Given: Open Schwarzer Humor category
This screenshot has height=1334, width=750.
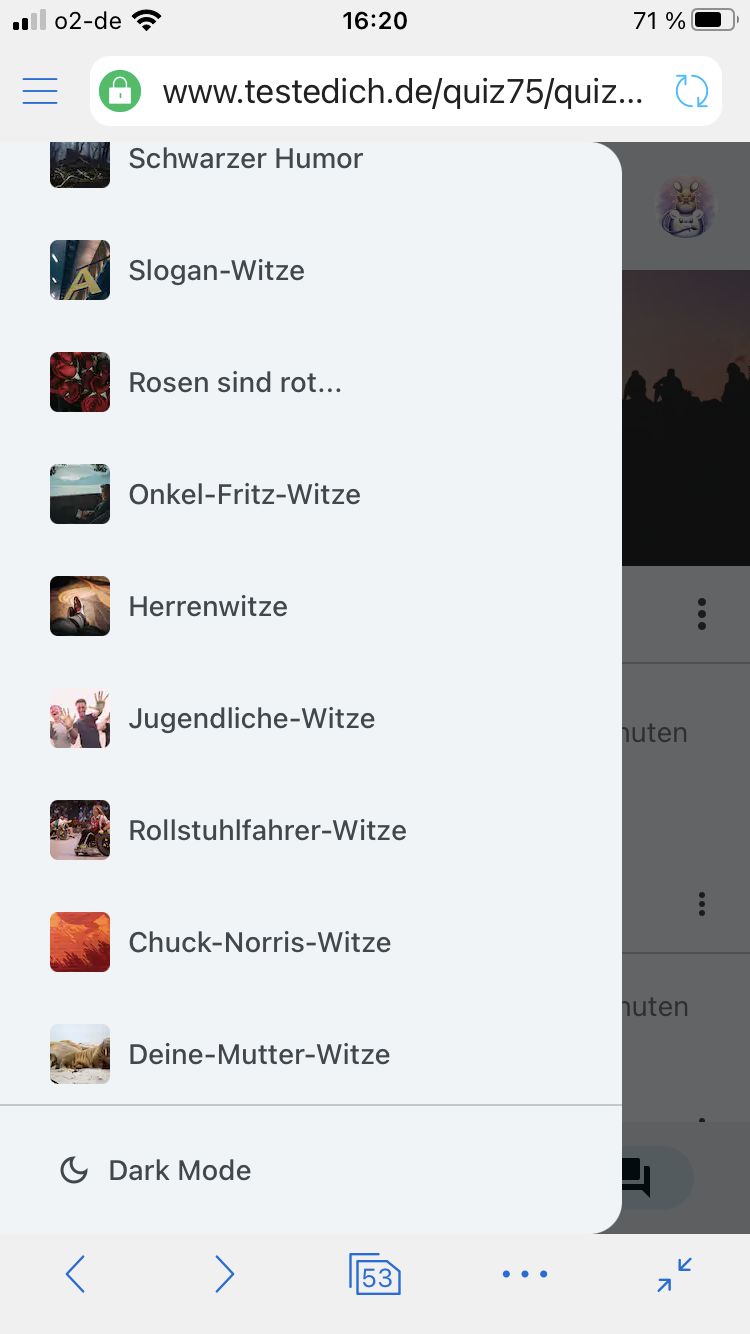Looking at the screenshot, I should pyautogui.click(x=245, y=159).
